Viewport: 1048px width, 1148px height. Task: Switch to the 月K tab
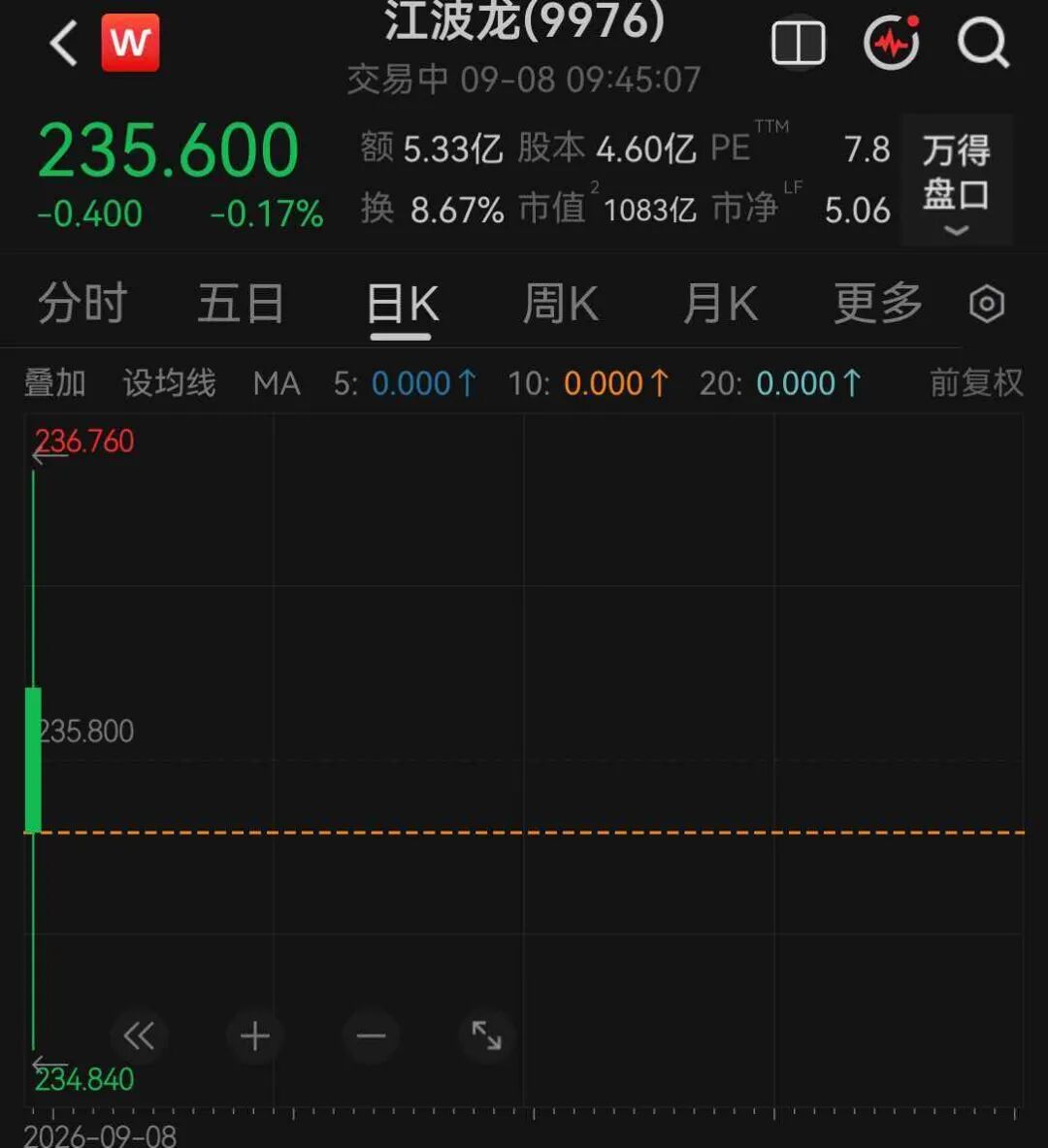coord(720,303)
